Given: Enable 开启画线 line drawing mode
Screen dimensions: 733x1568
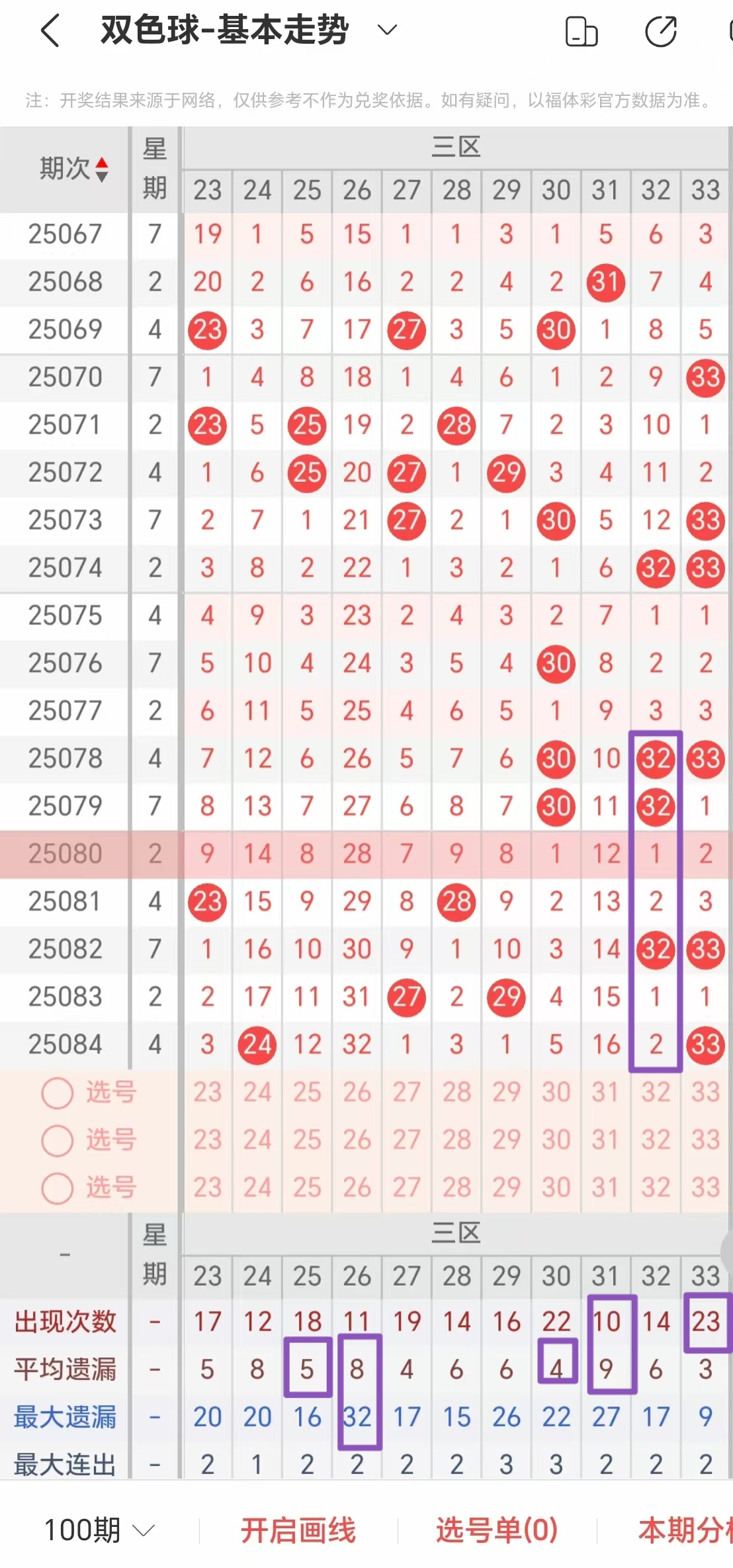Looking at the screenshot, I should click(x=300, y=1529).
